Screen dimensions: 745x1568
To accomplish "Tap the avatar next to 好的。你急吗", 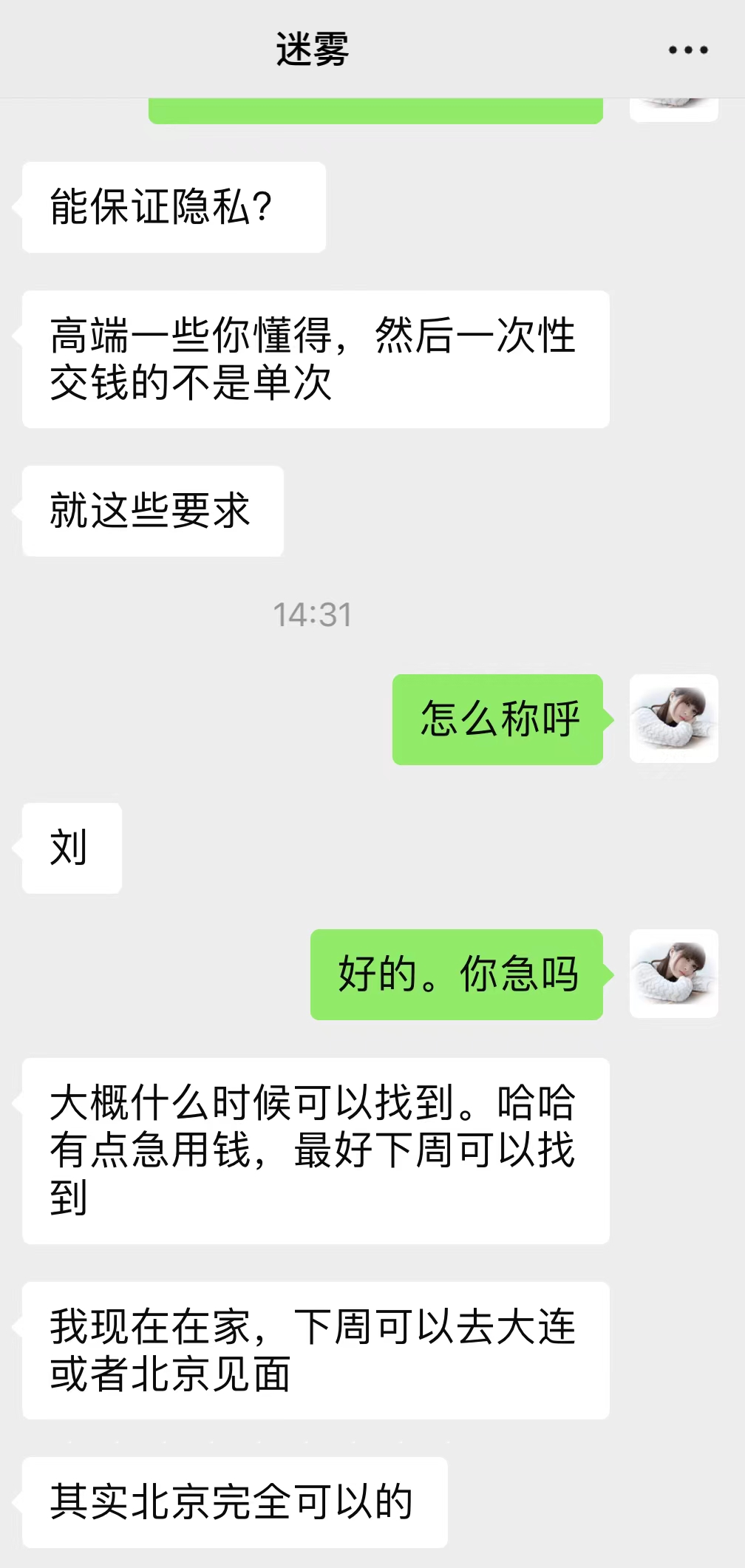I will pyautogui.click(x=673, y=973).
